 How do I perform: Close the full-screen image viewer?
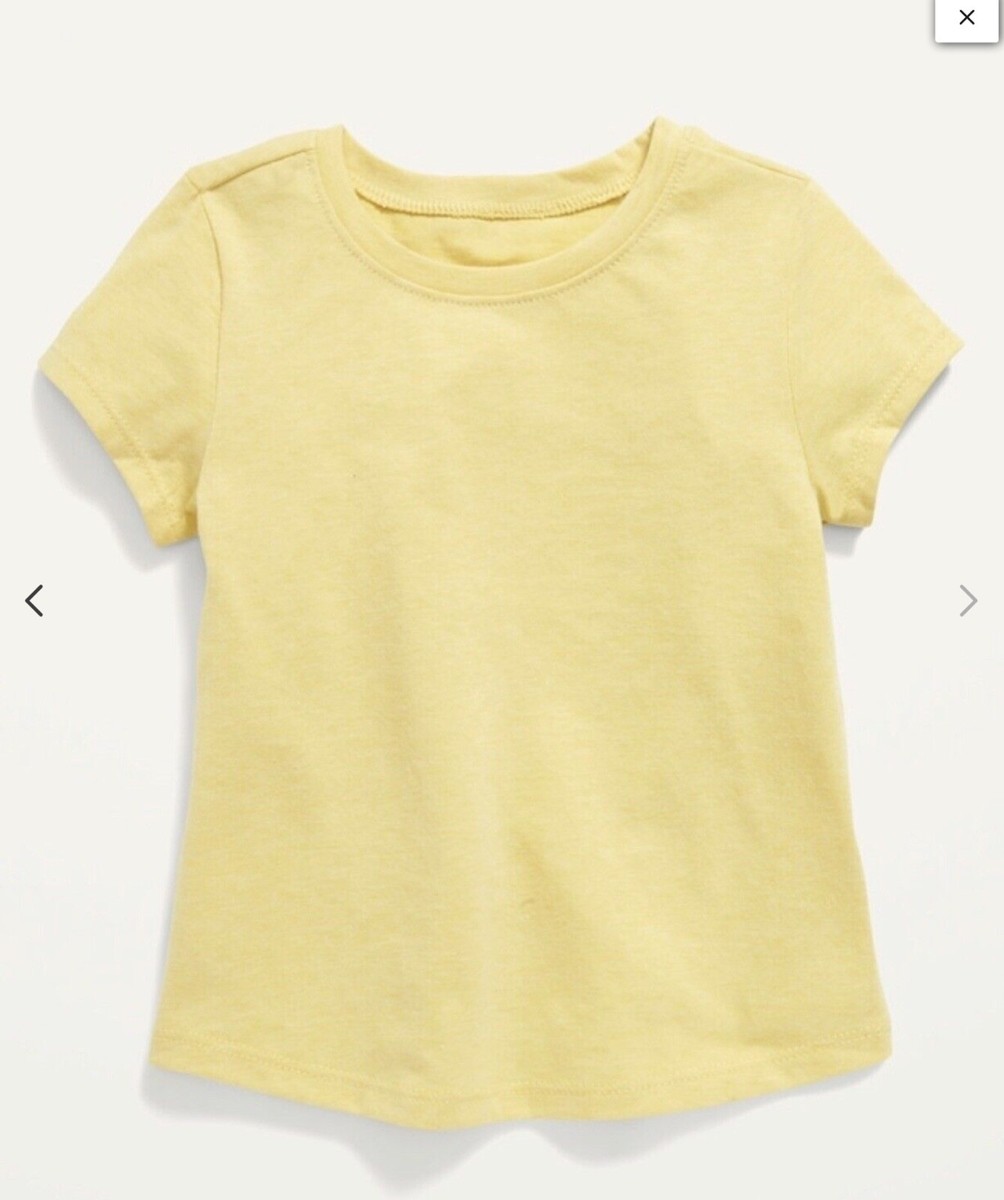pos(966,18)
